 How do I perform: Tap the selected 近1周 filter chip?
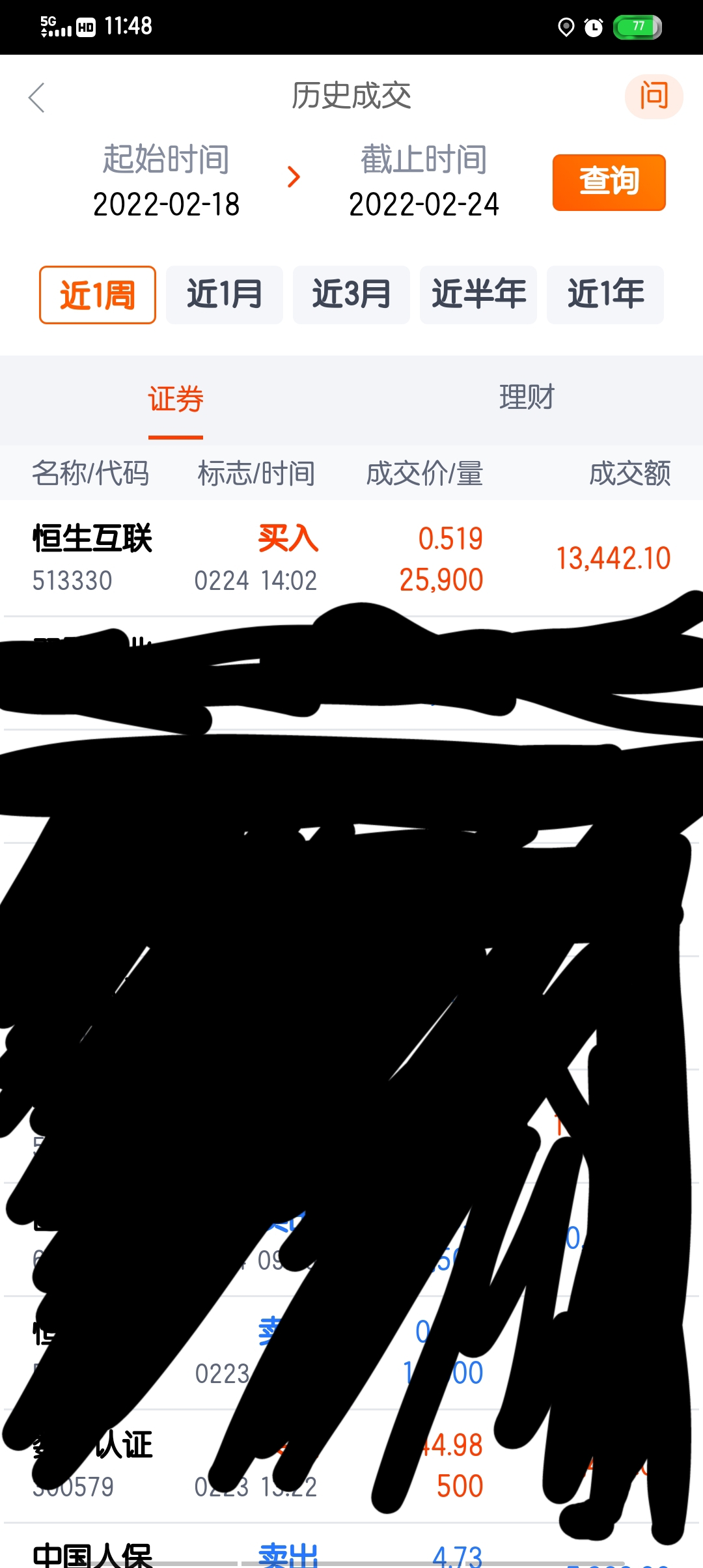(97, 294)
